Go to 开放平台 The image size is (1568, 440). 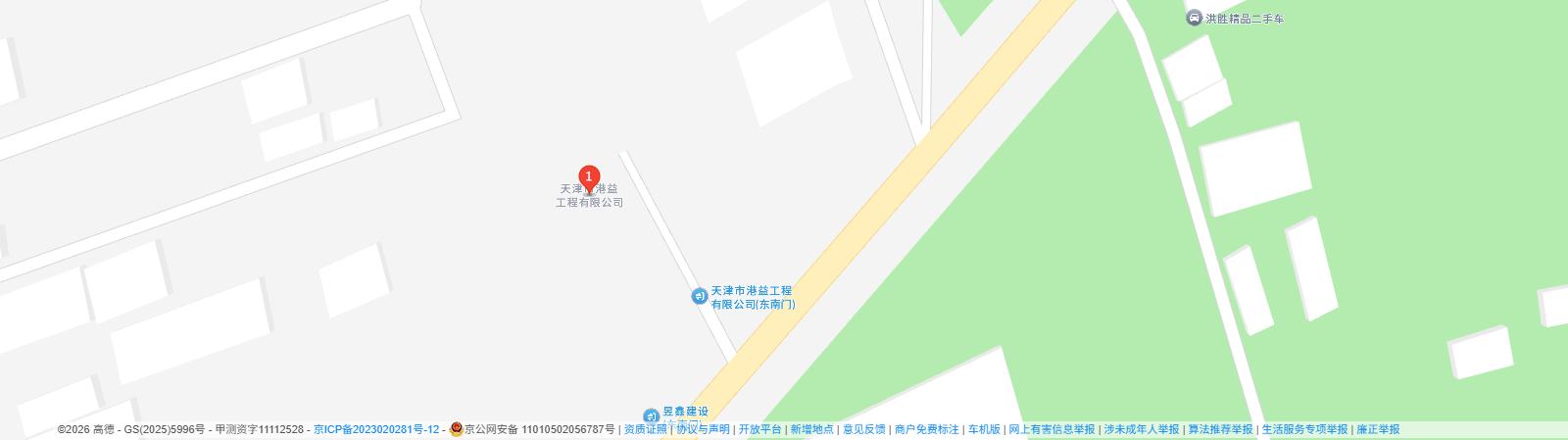coord(759,430)
